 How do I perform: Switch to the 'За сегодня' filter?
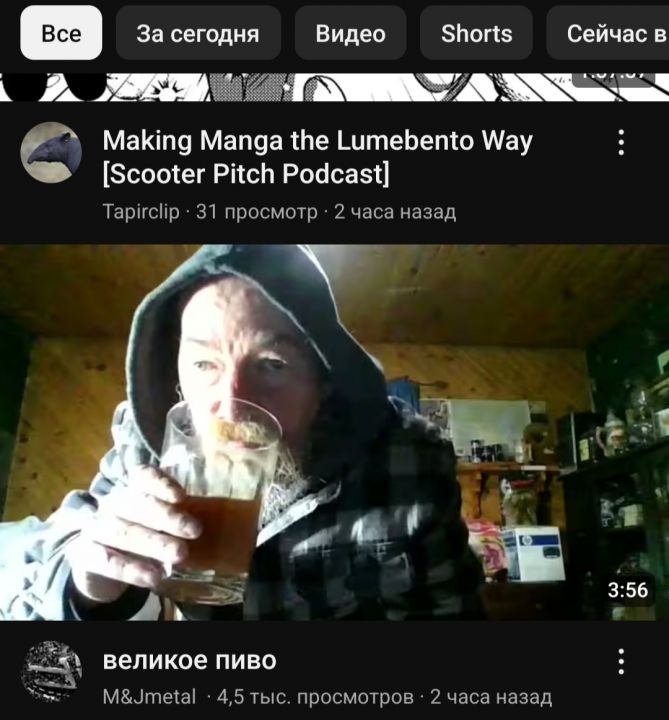[198, 33]
